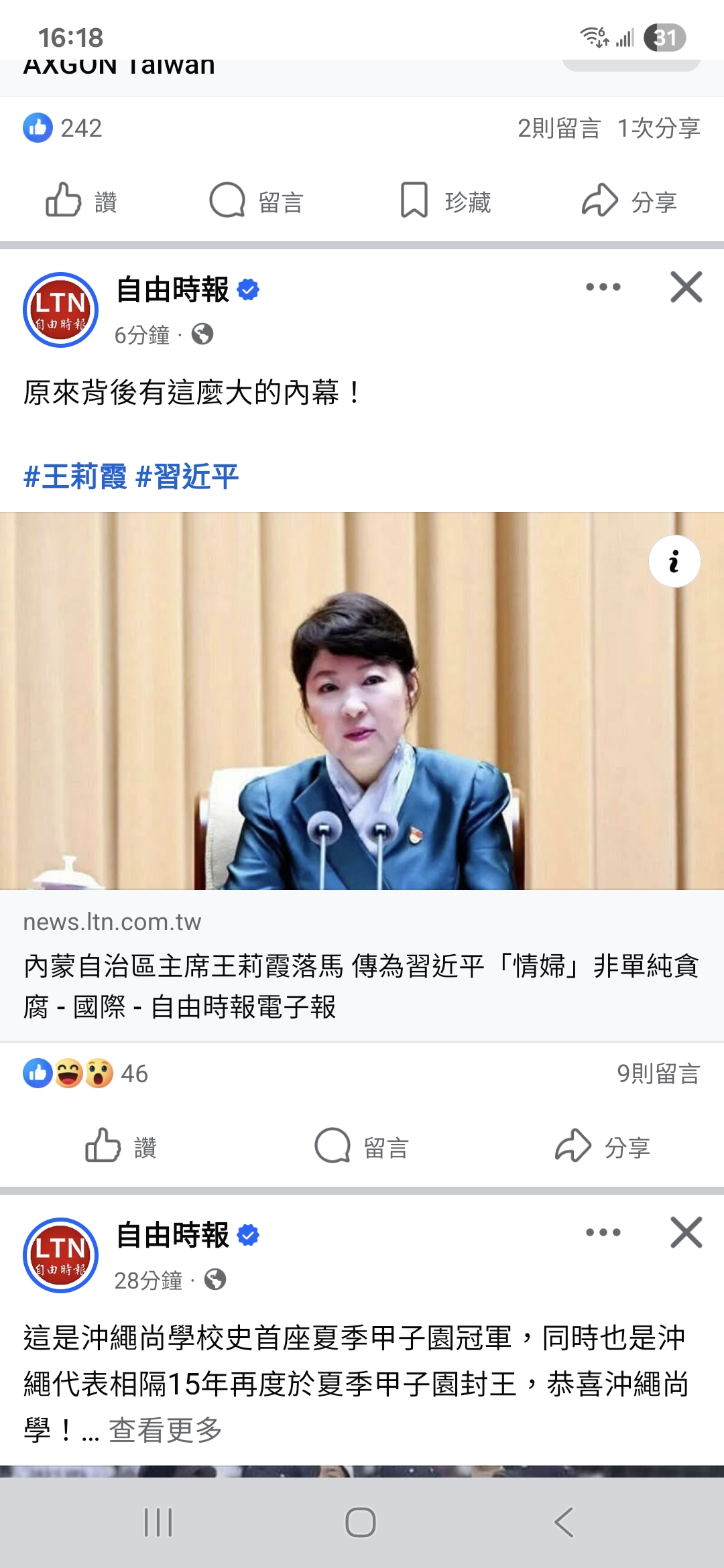
Task: Open 自由時報 profile from the 6分鐘 post
Action: (x=173, y=289)
